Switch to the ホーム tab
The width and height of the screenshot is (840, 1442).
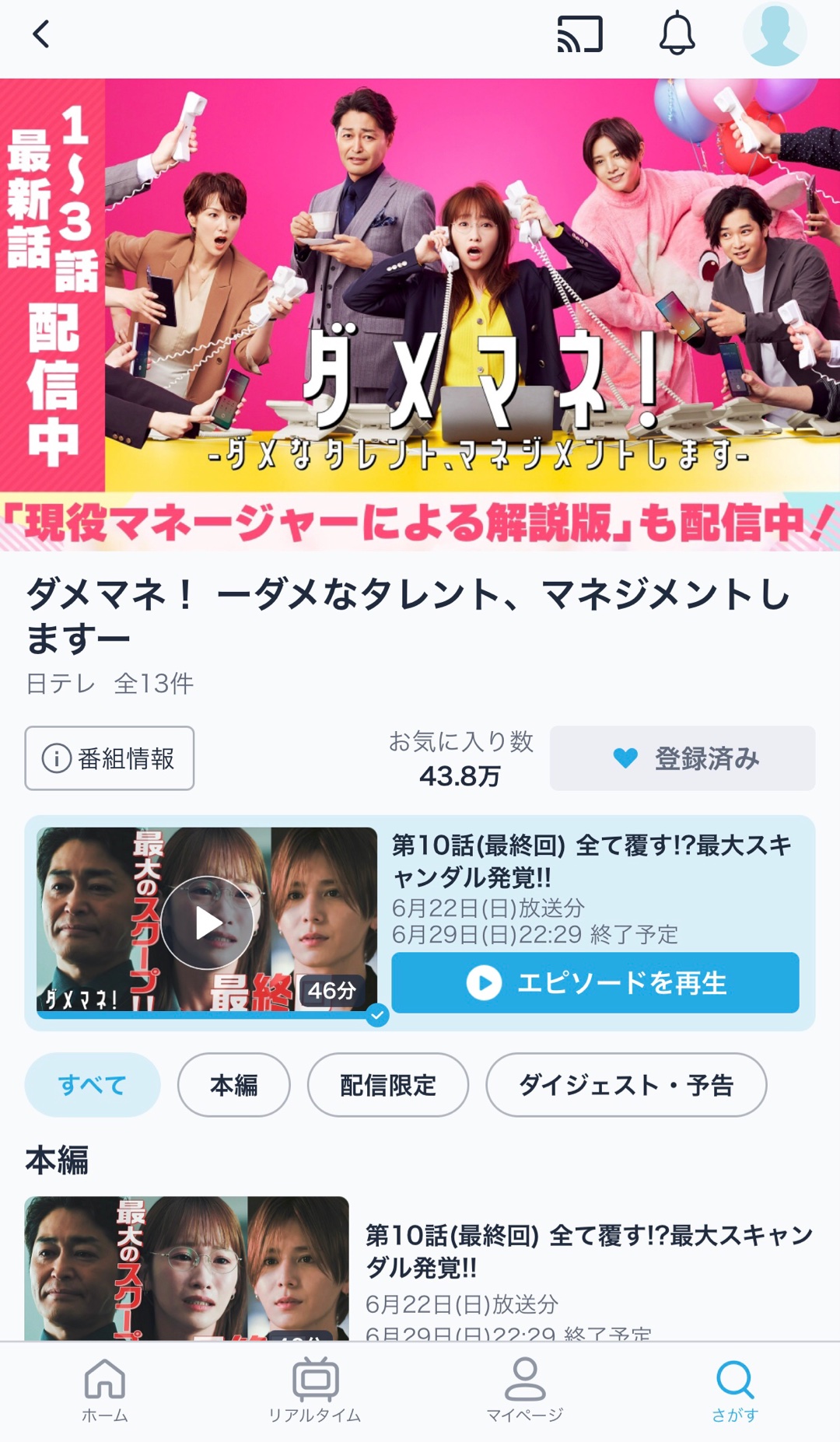pyautogui.click(x=105, y=1391)
